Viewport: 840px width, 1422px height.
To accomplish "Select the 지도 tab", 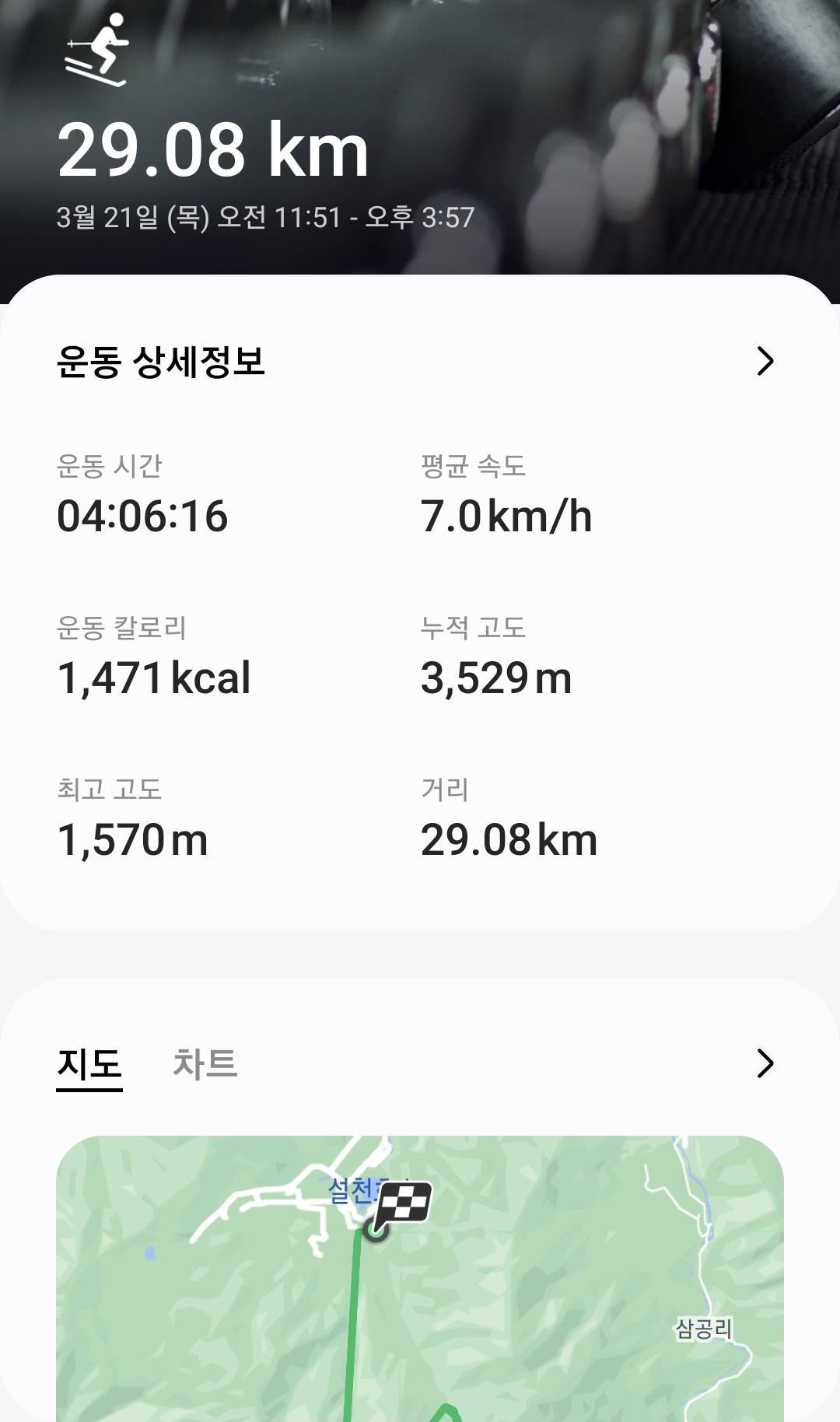I will pyautogui.click(x=89, y=1064).
